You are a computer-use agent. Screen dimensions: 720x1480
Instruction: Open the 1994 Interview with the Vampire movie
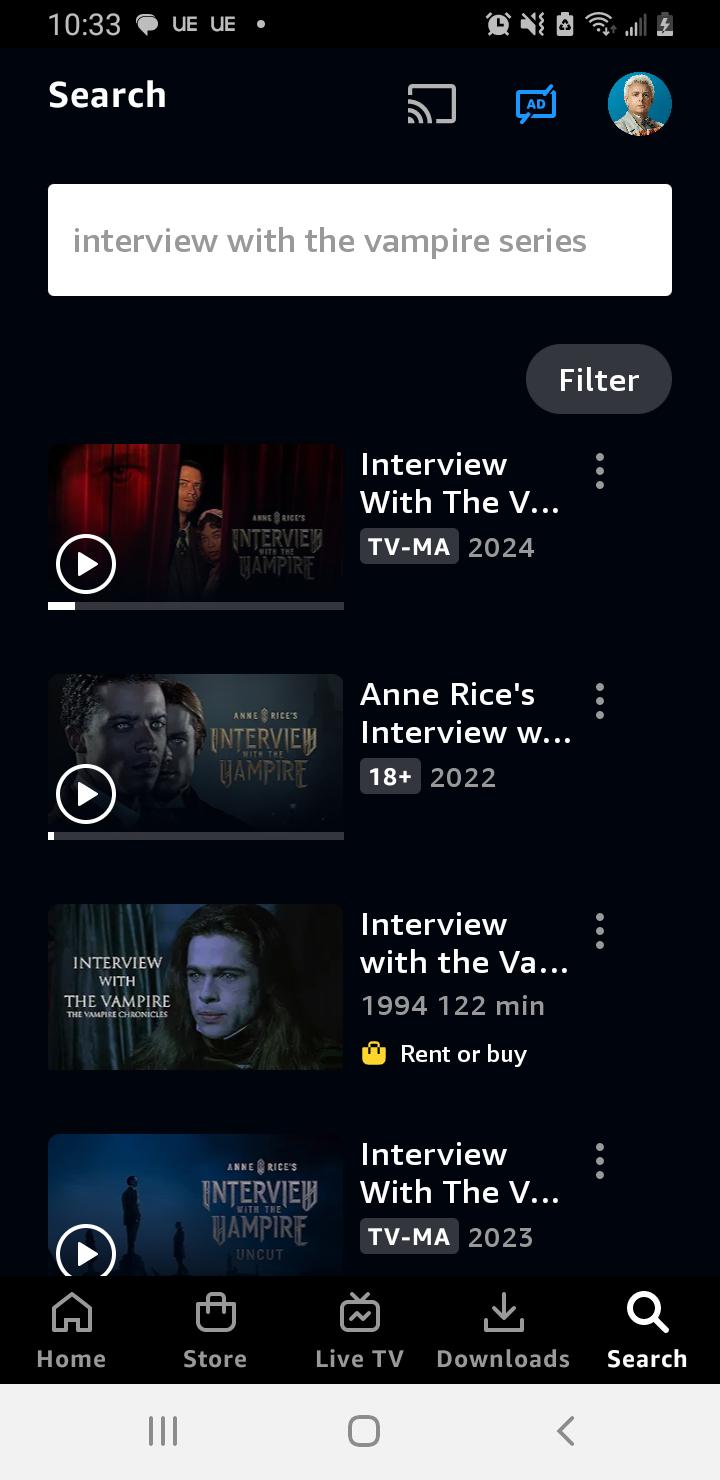tap(196, 987)
